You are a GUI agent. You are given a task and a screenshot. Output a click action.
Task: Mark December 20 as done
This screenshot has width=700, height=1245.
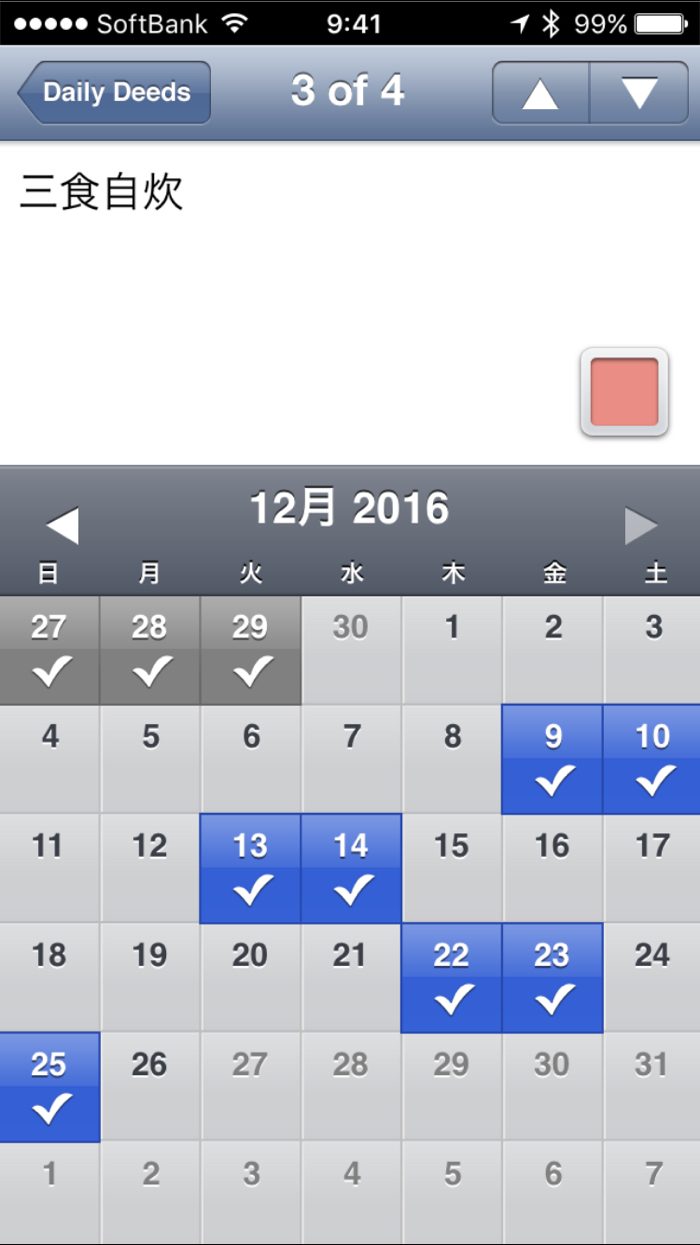pos(250,978)
